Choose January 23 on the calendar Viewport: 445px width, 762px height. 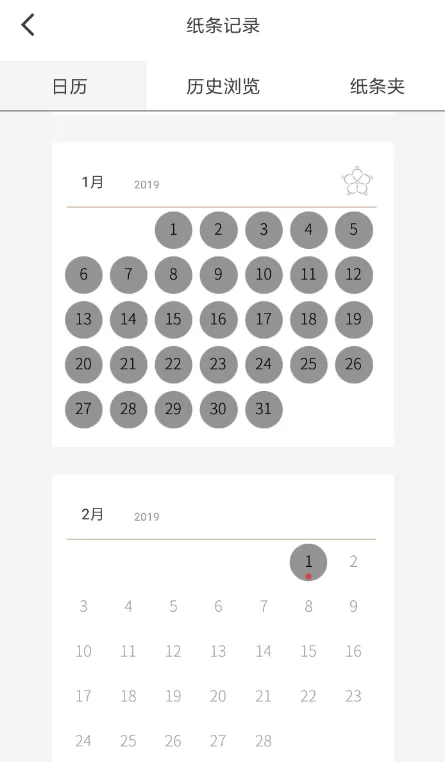(219, 364)
